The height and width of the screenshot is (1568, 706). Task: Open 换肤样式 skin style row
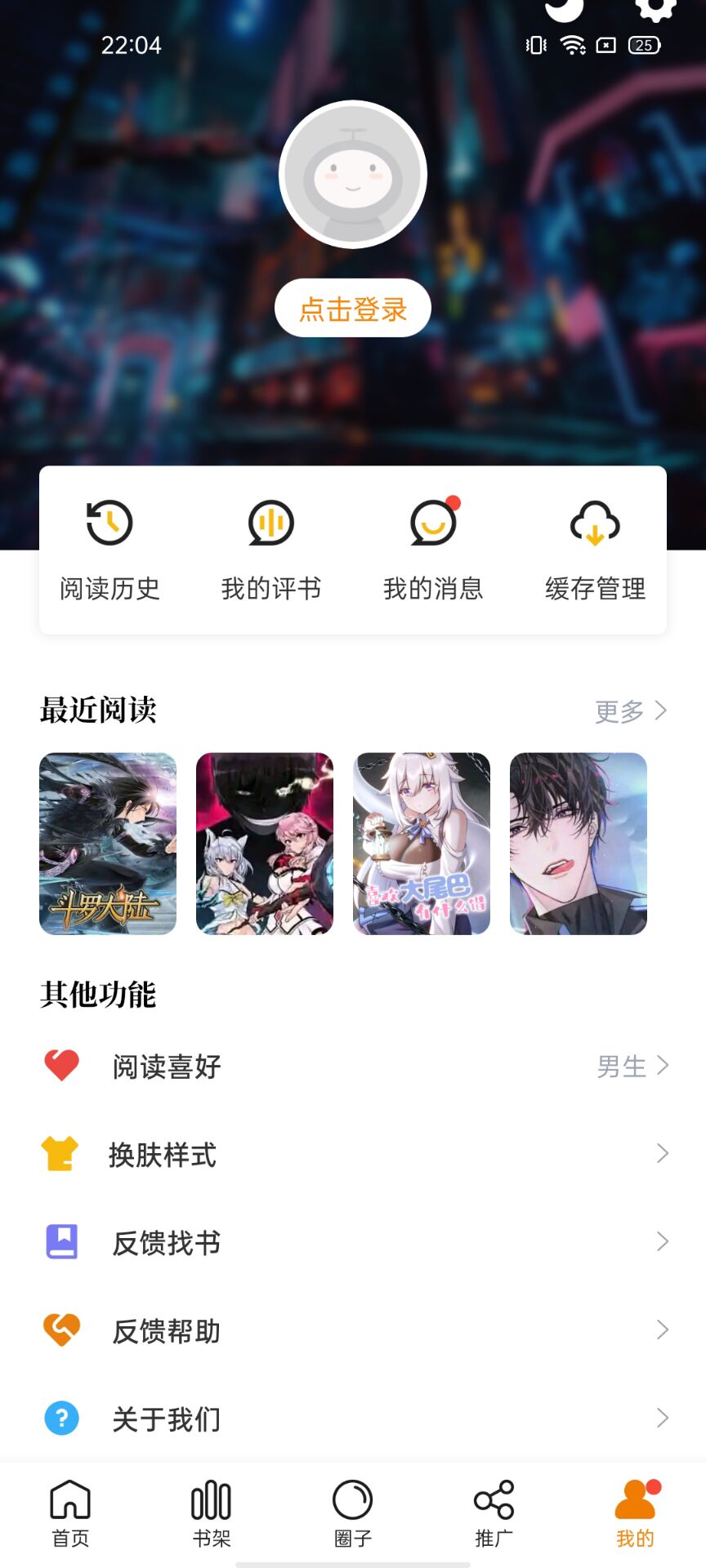click(353, 1154)
